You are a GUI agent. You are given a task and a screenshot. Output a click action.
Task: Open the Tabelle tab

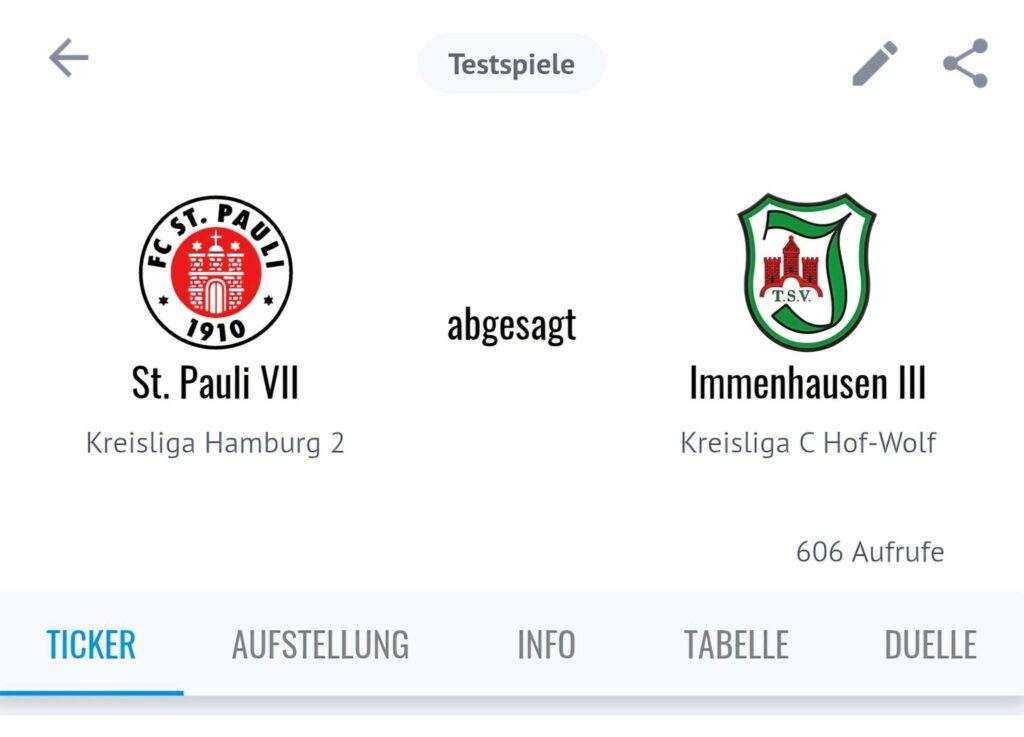click(x=736, y=645)
